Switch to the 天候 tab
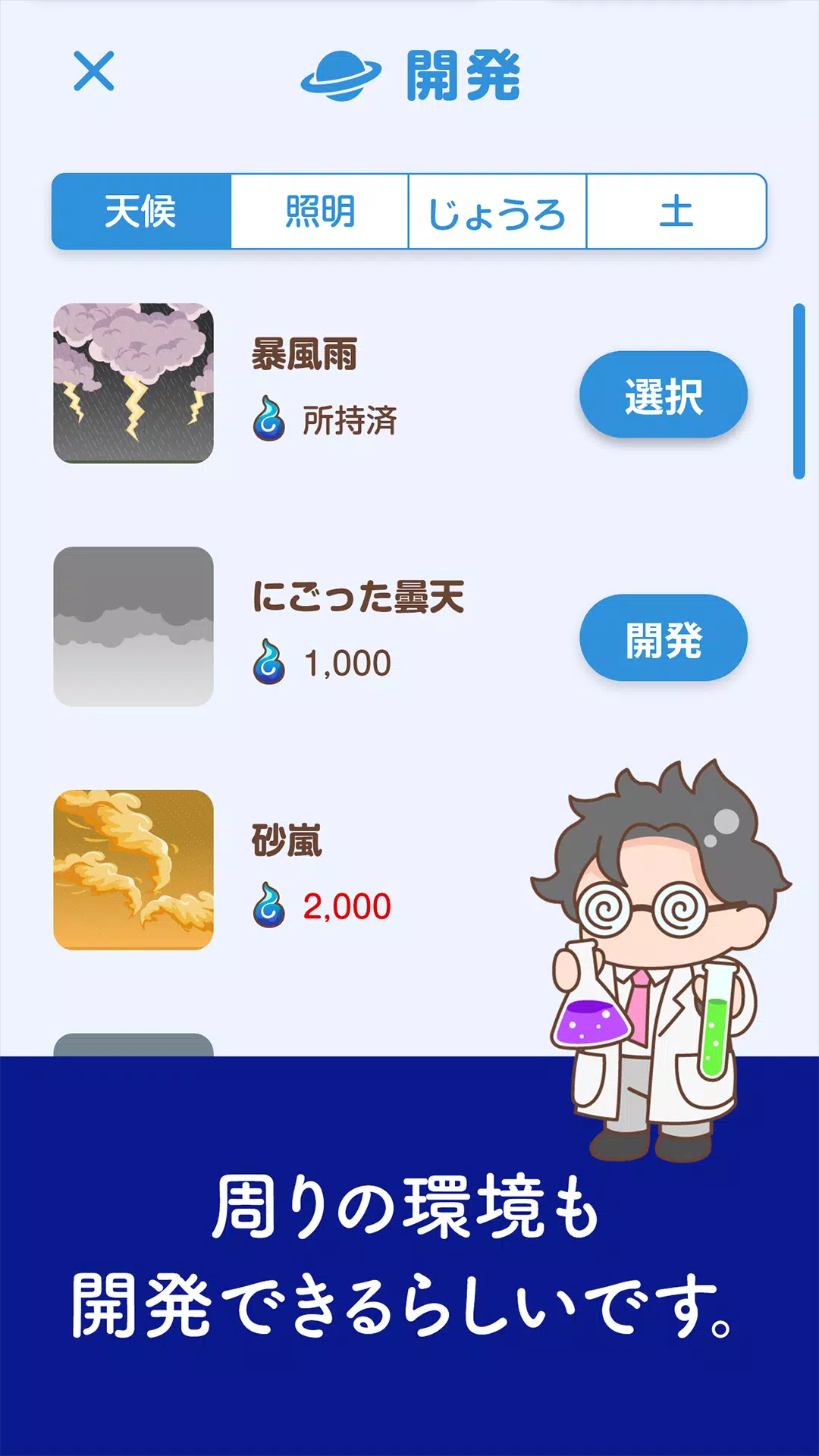819x1456 pixels. 140,211
